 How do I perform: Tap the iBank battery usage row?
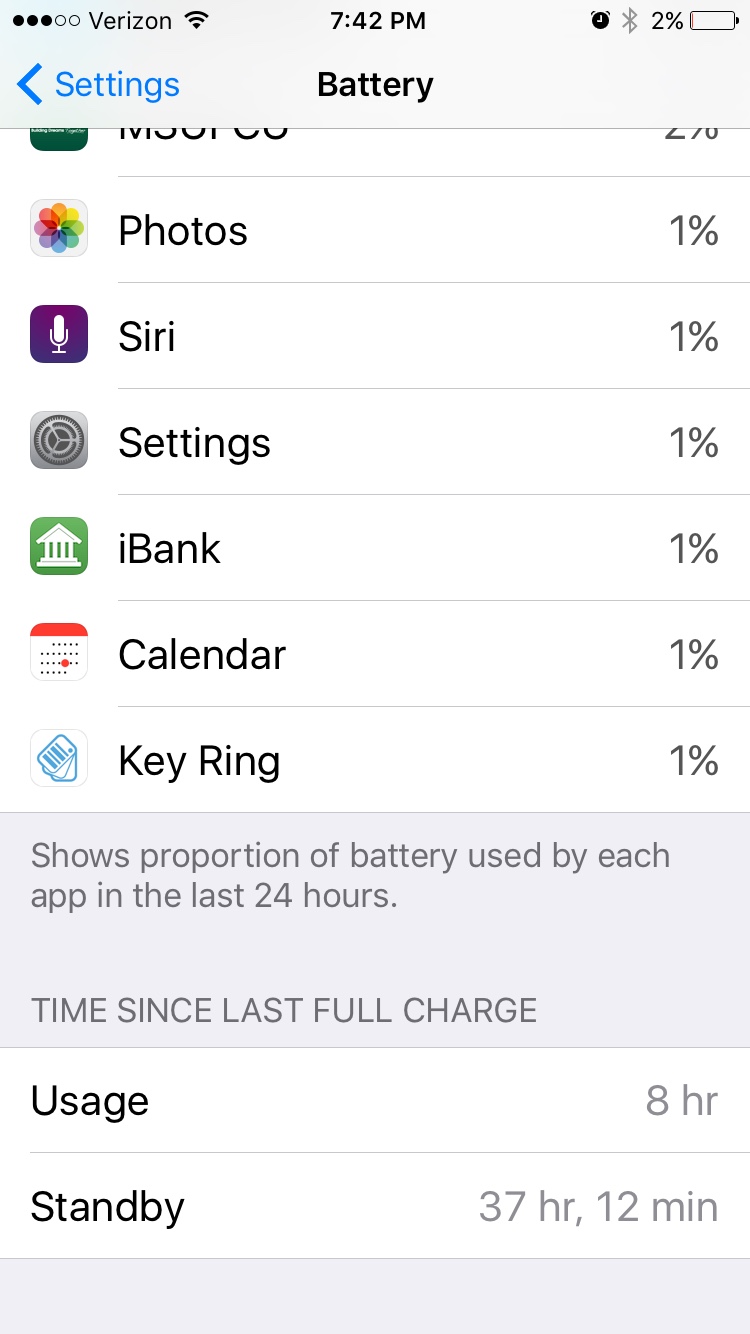[x=375, y=548]
